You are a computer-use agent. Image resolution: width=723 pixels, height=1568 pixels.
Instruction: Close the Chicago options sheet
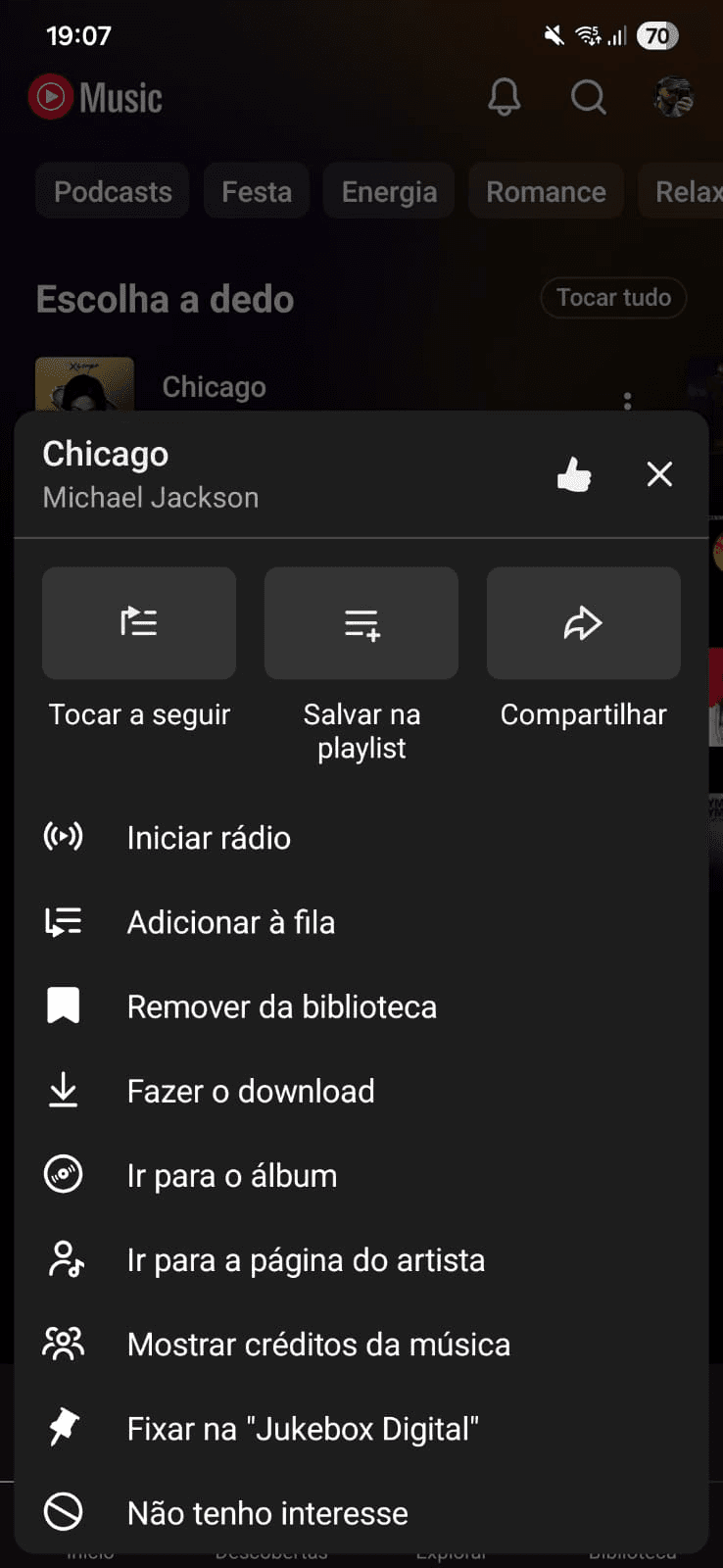click(x=659, y=474)
